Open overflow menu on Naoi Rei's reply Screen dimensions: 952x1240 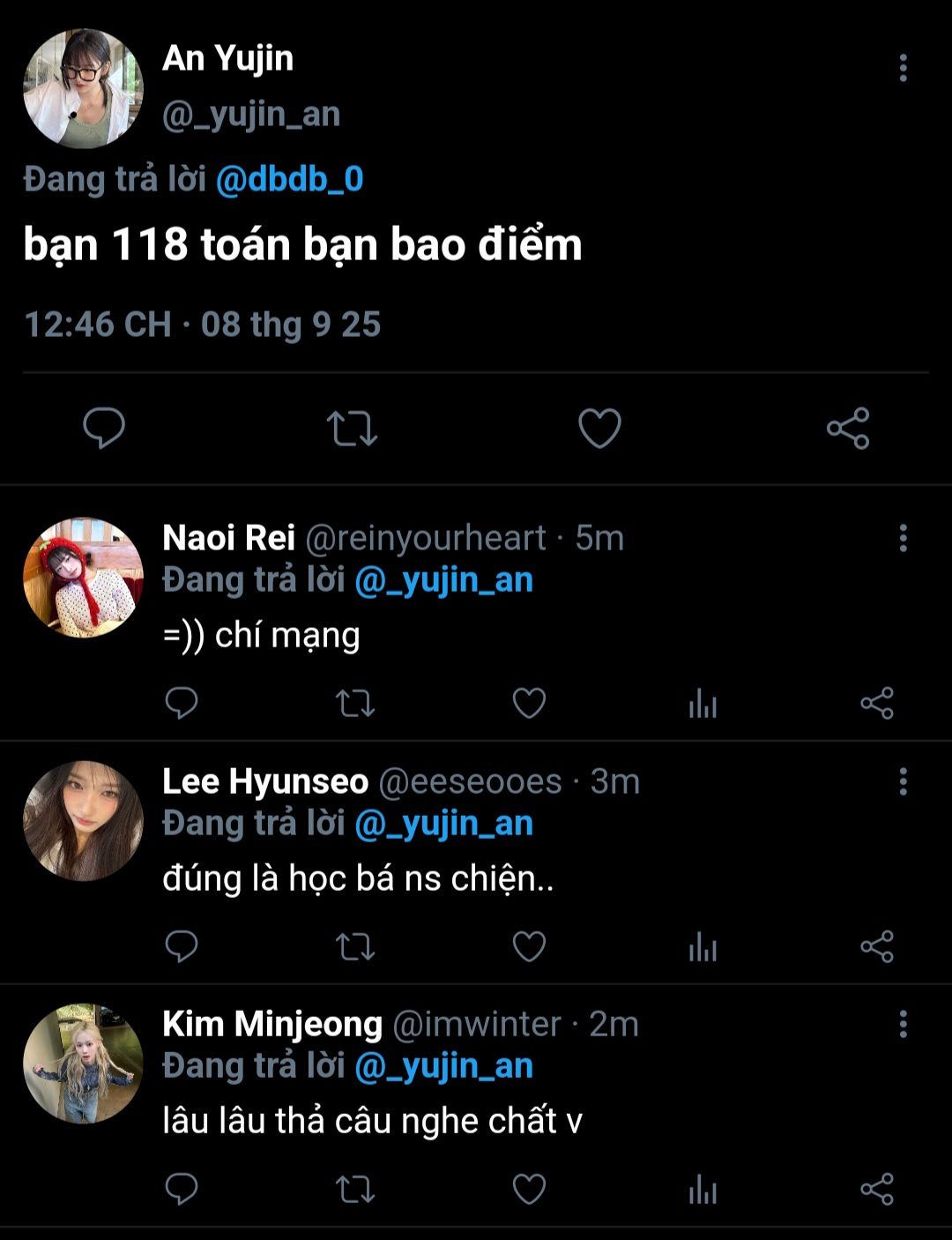coord(903,538)
